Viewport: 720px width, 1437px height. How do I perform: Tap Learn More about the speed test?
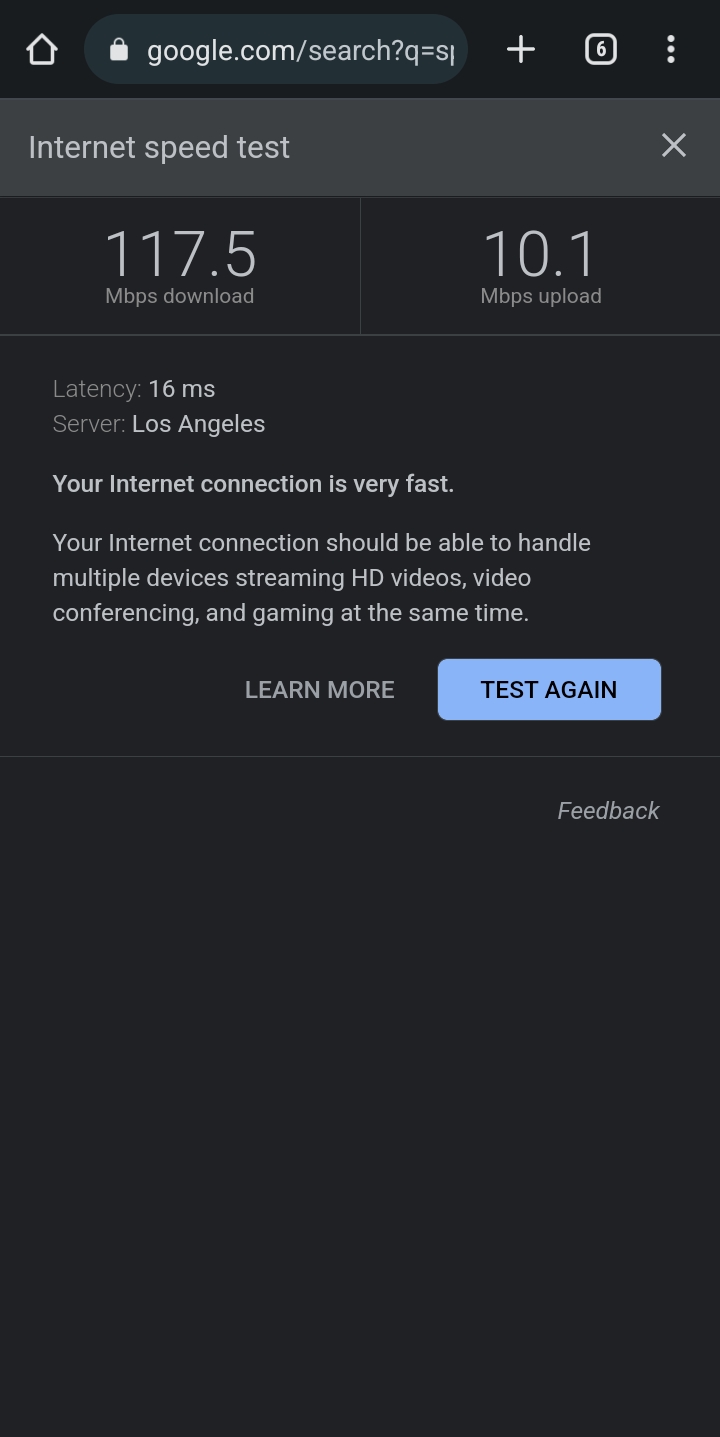coord(320,690)
